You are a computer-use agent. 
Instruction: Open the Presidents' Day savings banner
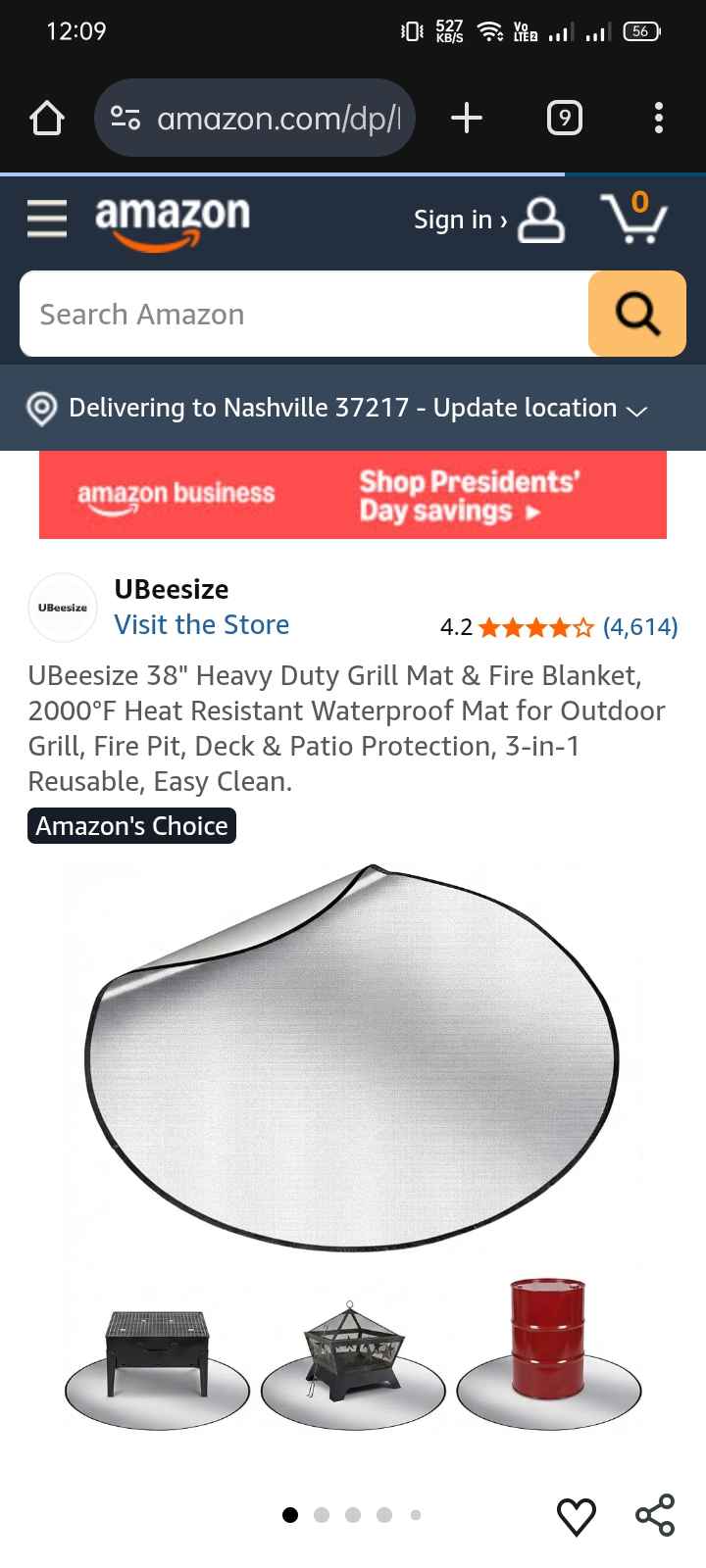(x=353, y=495)
